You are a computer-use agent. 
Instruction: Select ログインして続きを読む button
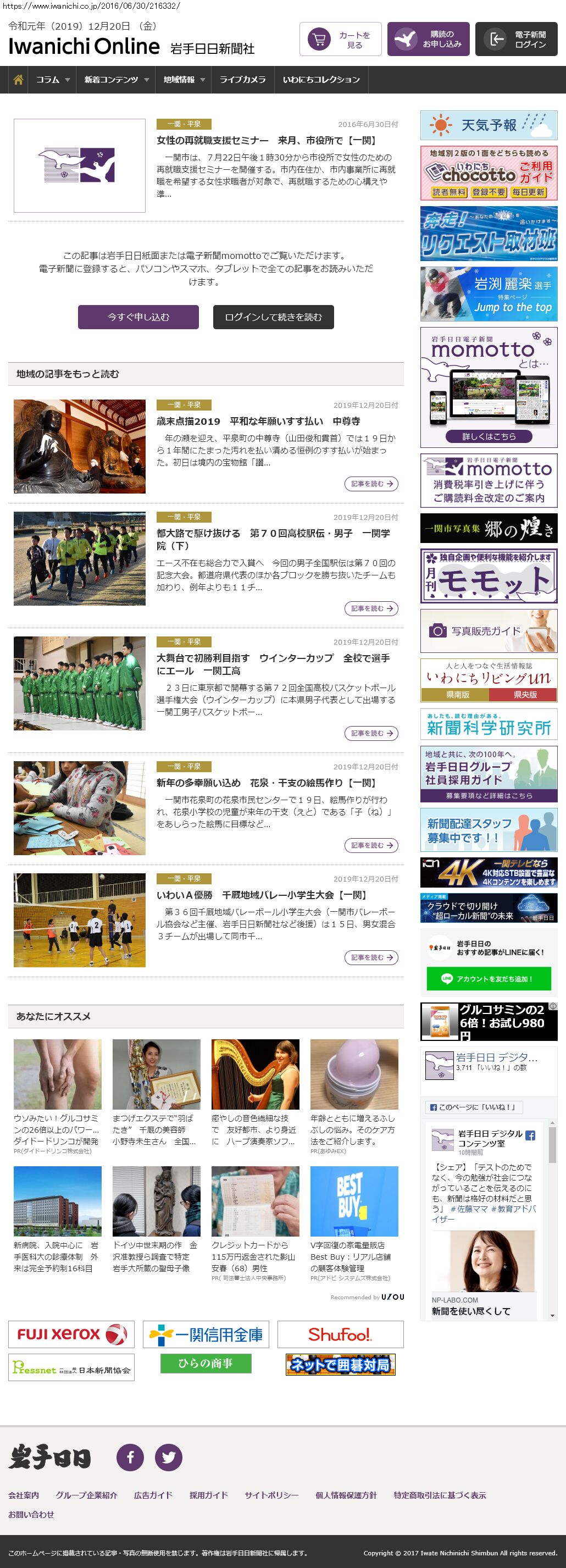click(x=273, y=317)
